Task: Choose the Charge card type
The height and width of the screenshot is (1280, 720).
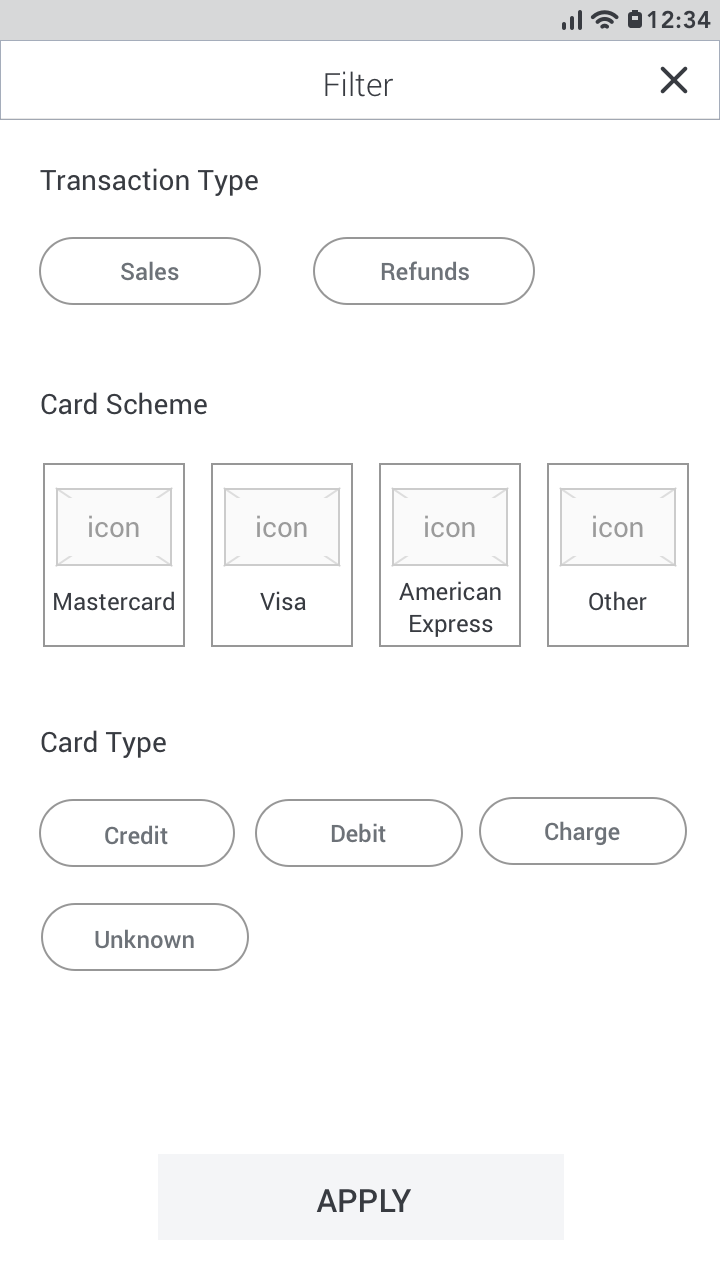Action: coord(583,831)
